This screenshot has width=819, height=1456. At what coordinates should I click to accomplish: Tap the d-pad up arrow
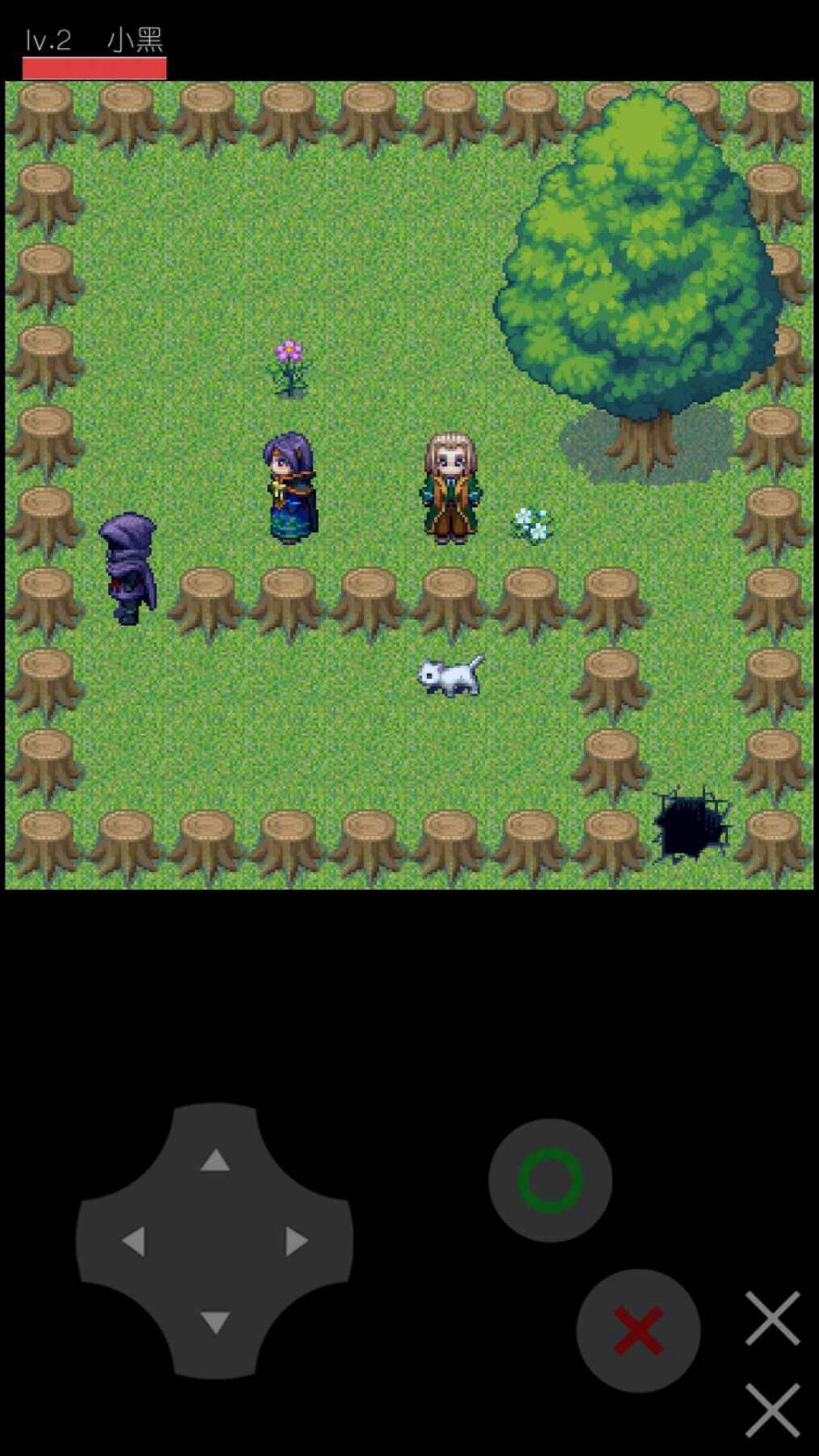pos(215,1160)
